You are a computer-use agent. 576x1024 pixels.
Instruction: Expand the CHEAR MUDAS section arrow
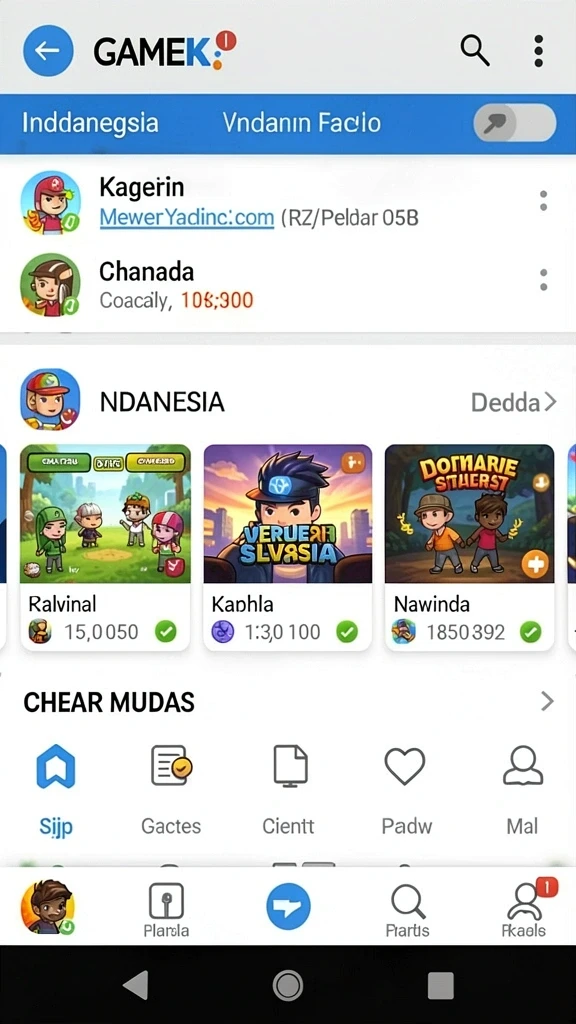pyautogui.click(x=547, y=702)
